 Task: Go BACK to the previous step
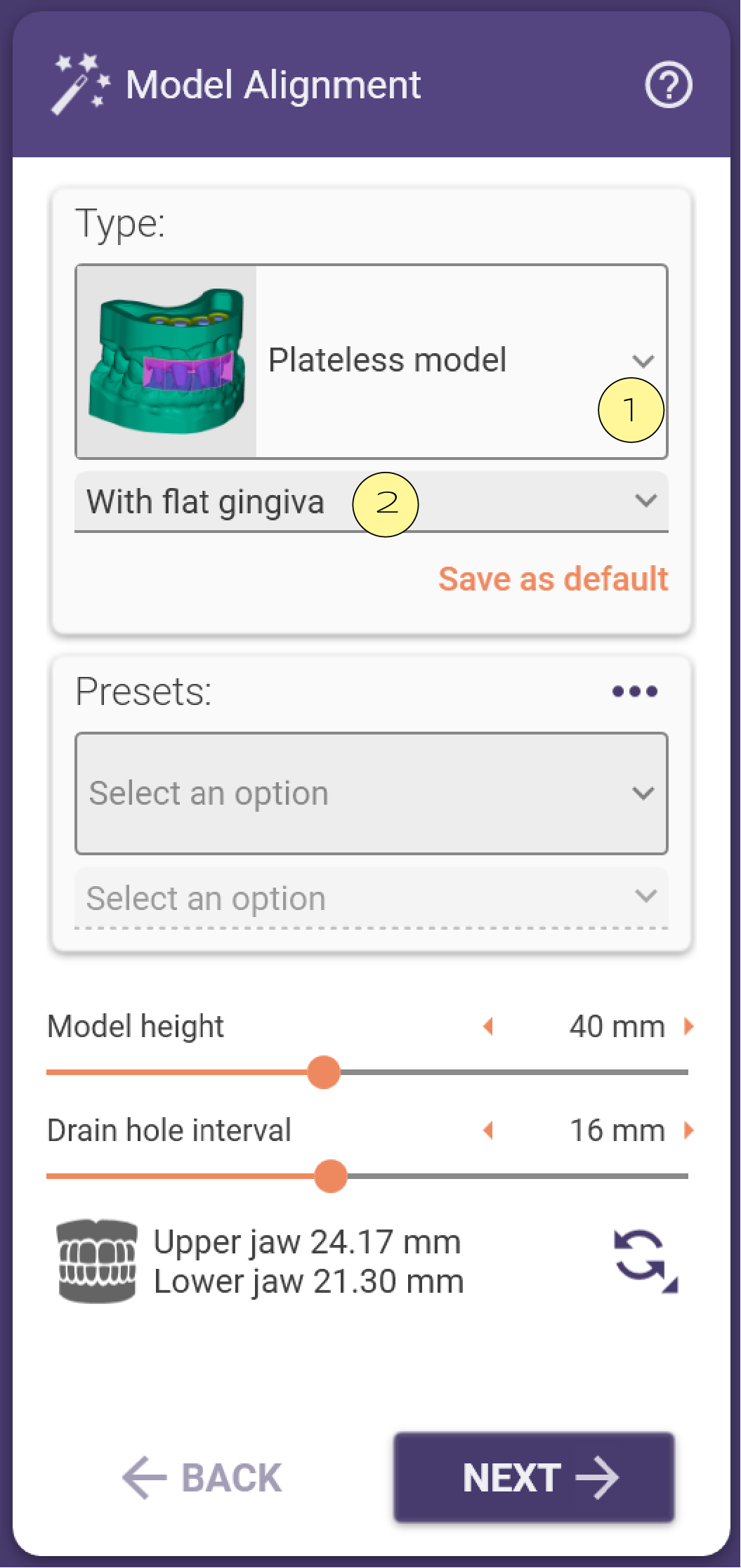pos(202,1477)
